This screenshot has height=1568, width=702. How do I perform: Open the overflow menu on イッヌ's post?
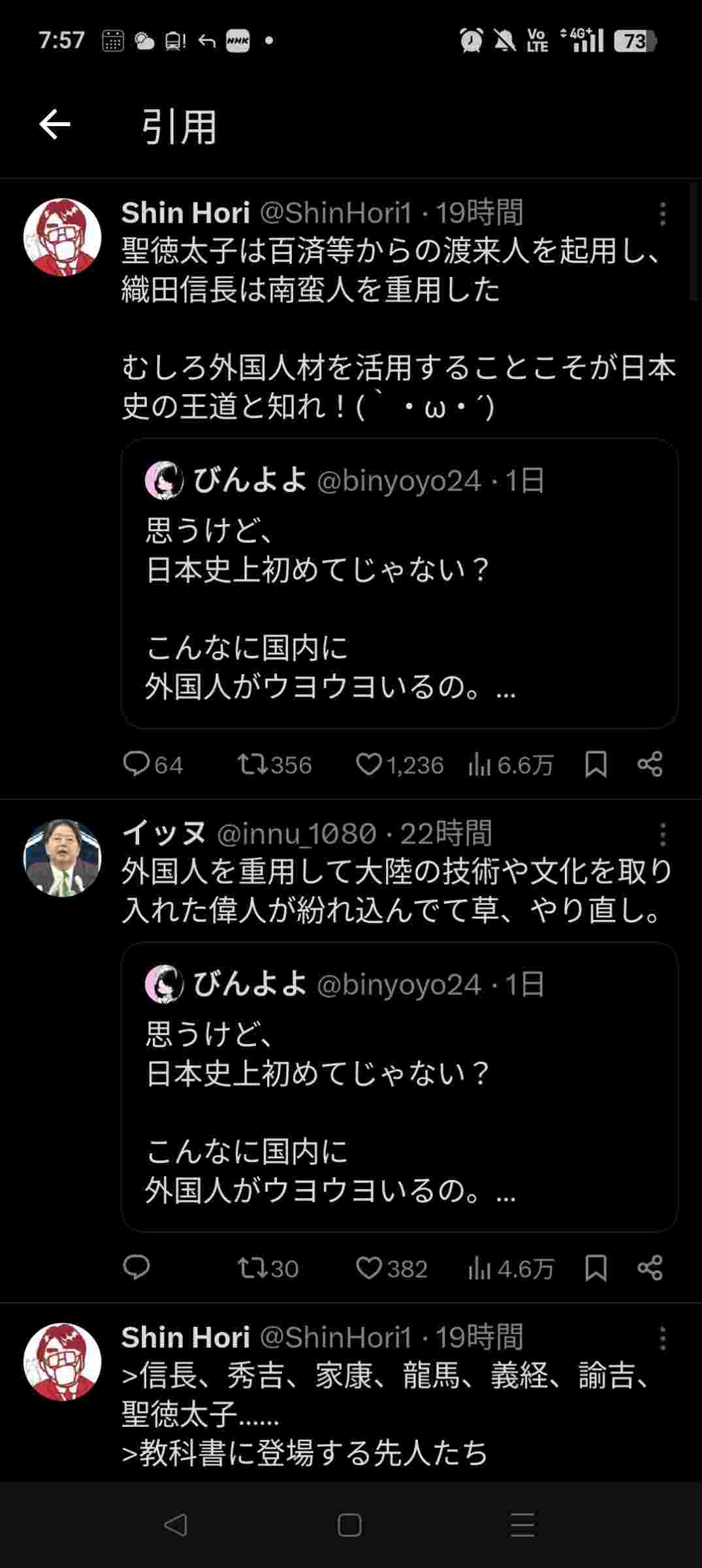pyautogui.click(x=663, y=834)
